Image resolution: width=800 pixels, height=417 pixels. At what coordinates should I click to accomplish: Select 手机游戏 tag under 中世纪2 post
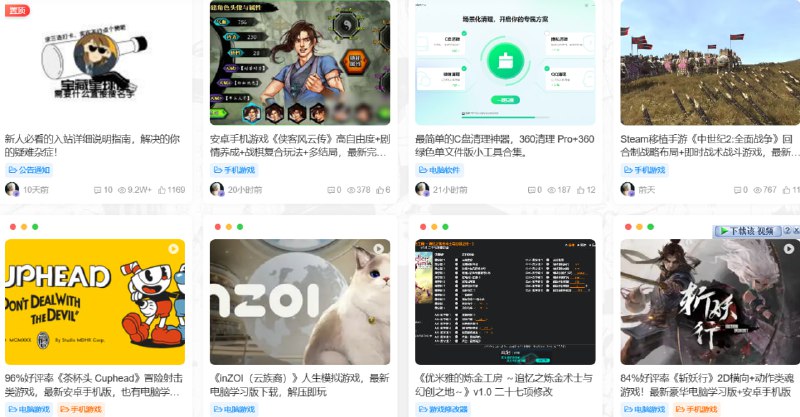tap(643, 170)
